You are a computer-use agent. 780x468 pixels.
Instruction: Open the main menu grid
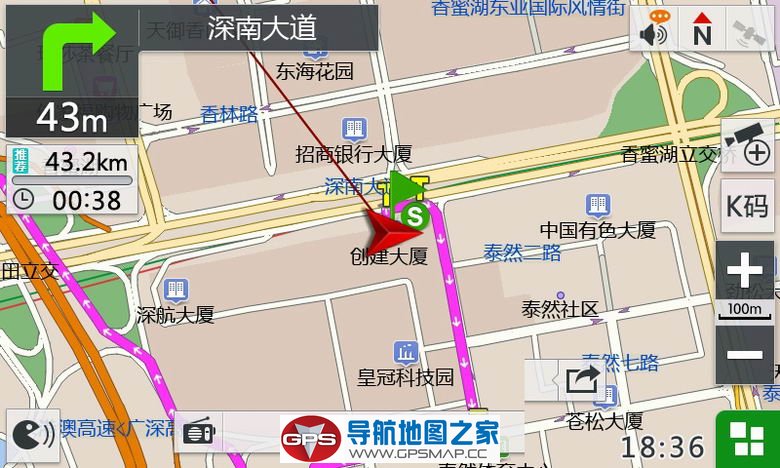coord(747,438)
